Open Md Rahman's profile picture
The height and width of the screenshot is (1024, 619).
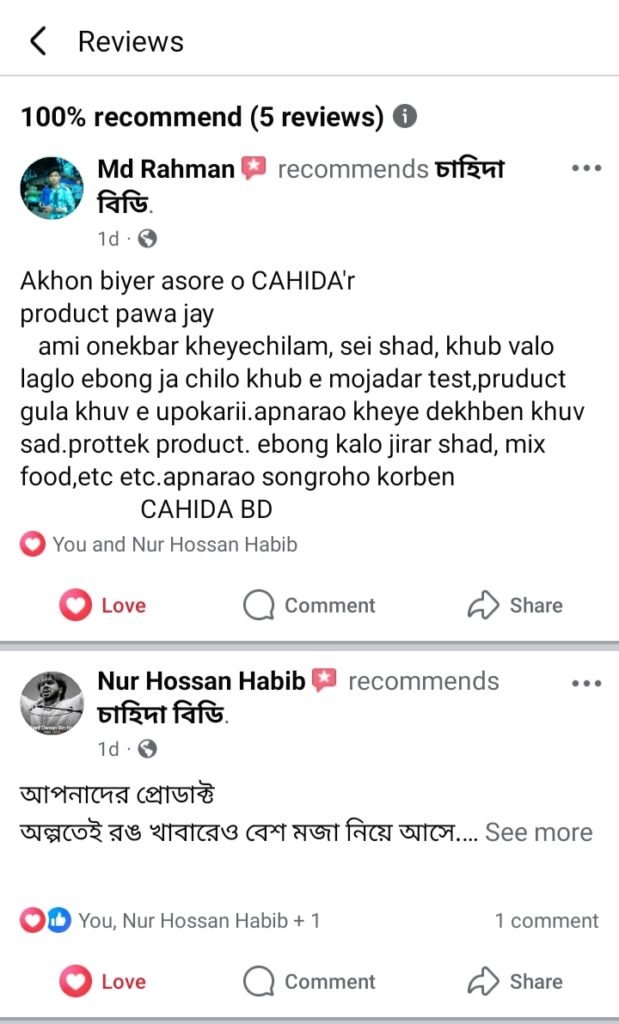pos(52,187)
